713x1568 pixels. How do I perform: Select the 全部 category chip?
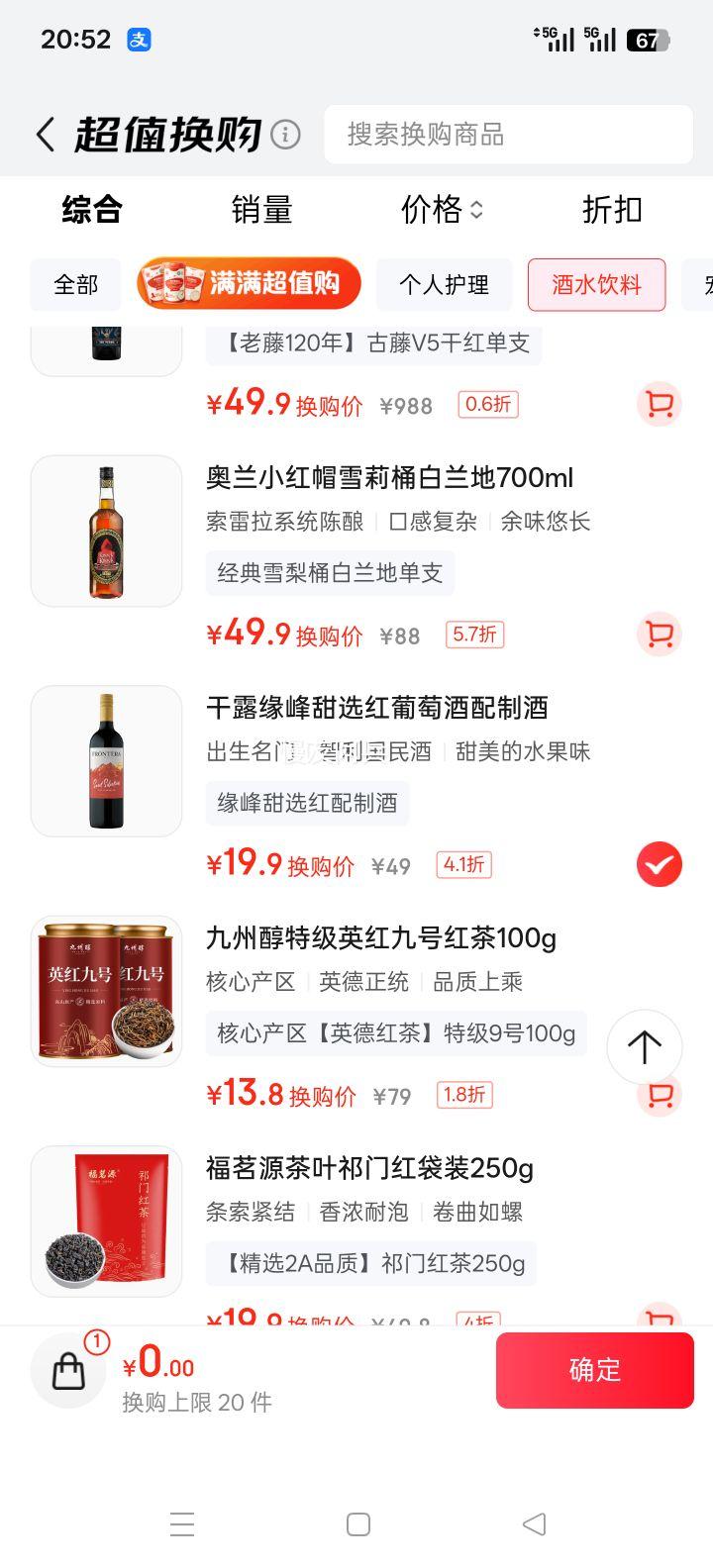(76, 285)
